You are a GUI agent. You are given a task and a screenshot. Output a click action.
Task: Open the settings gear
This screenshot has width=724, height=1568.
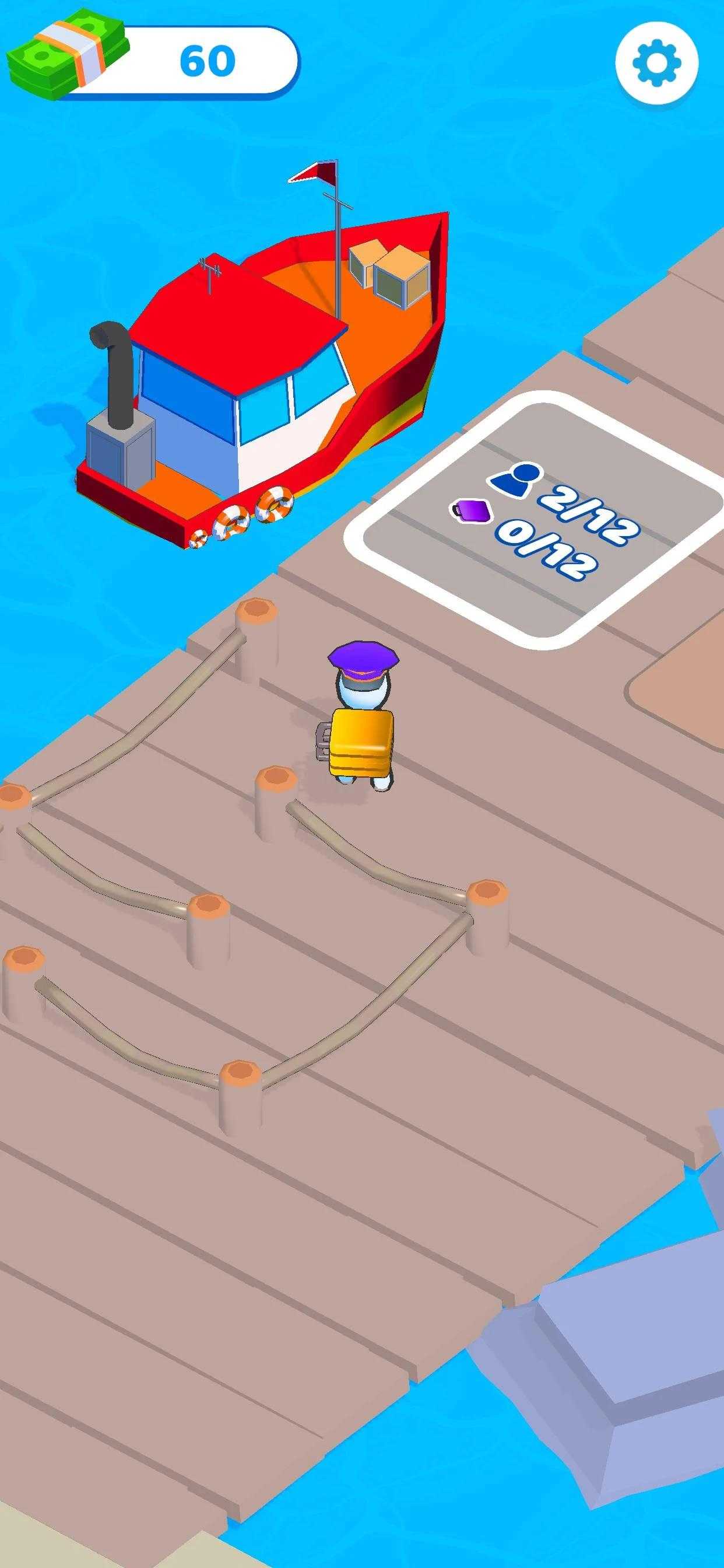tap(656, 62)
